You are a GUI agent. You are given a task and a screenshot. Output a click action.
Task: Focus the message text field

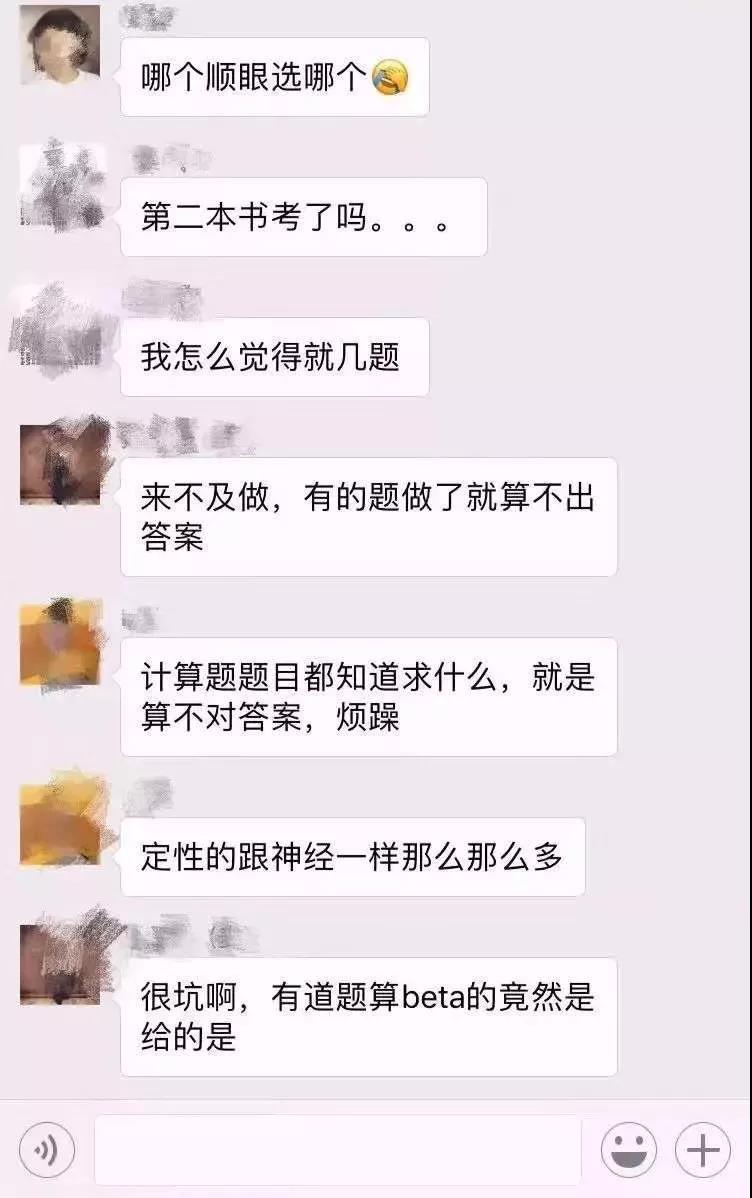click(337, 1150)
